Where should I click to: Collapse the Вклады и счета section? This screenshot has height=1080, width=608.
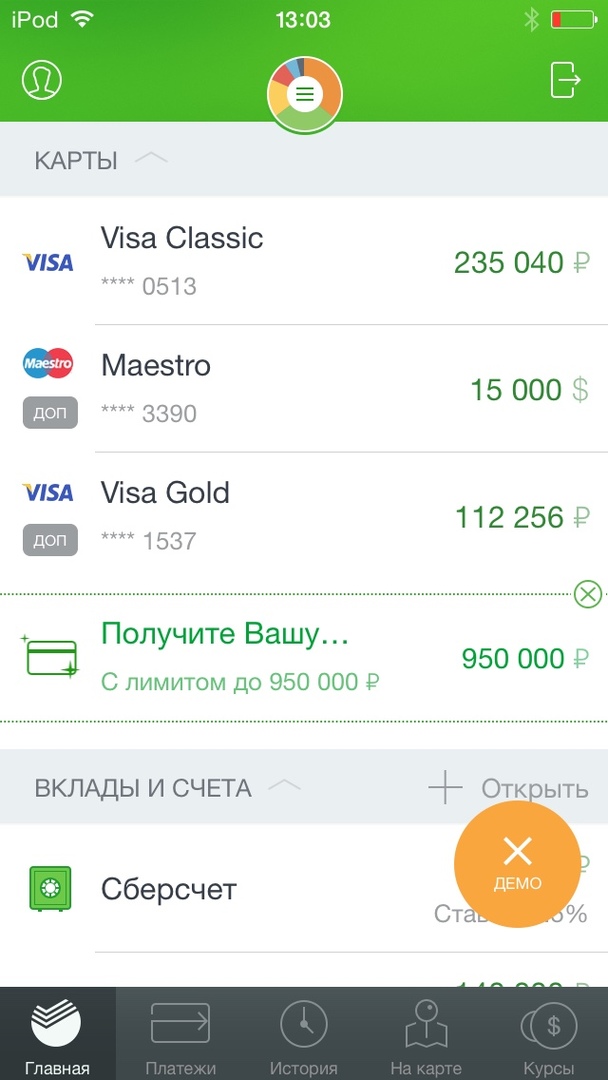click(x=284, y=787)
